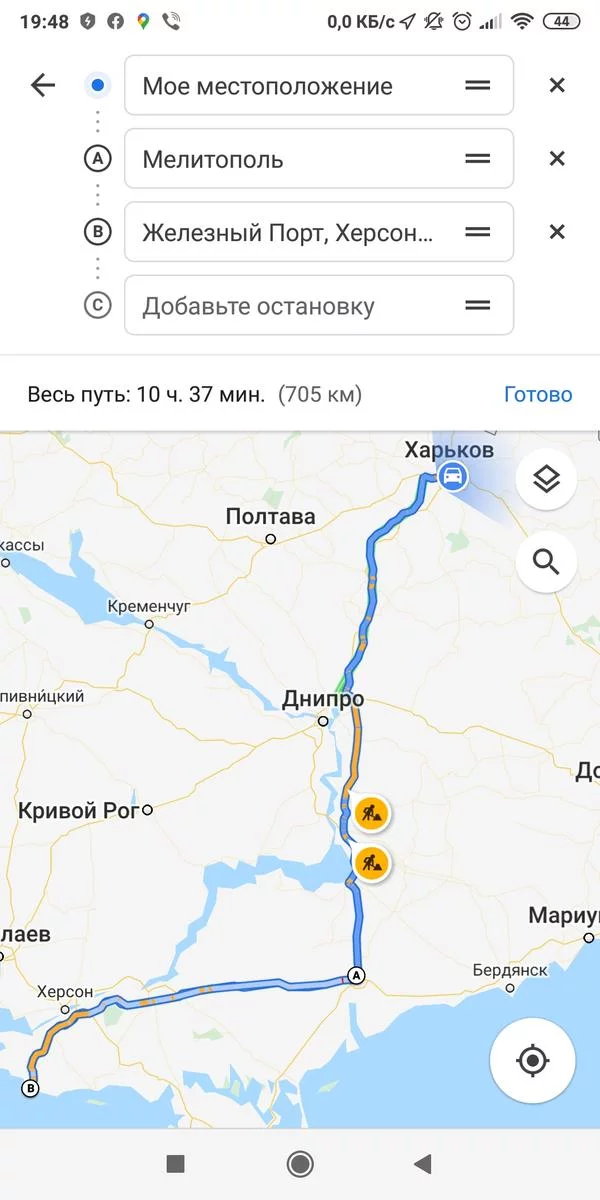
Task: Tap system back triangle
Action: [x=423, y=1163]
